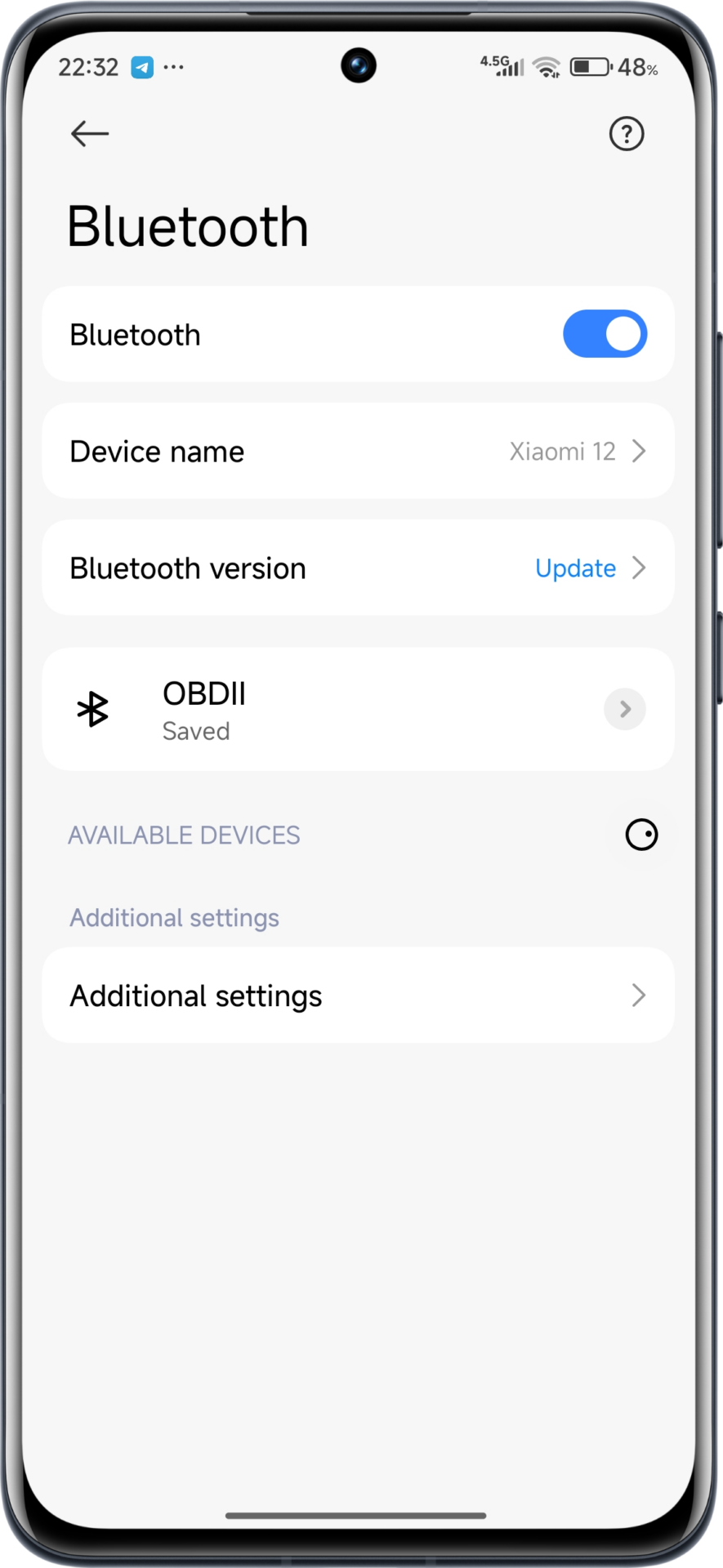This screenshot has width=723, height=1568.
Task: Refresh the available devices scan
Action: [x=641, y=835]
